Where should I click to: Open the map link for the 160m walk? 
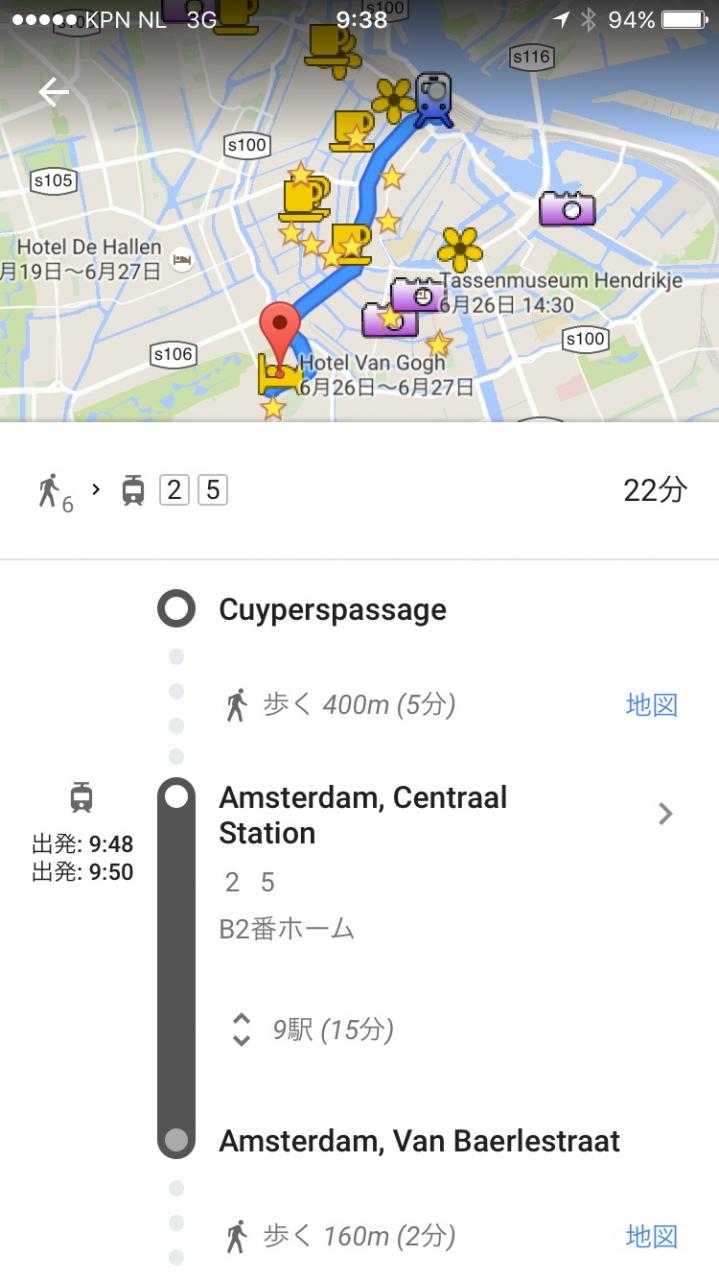pyautogui.click(x=651, y=1237)
